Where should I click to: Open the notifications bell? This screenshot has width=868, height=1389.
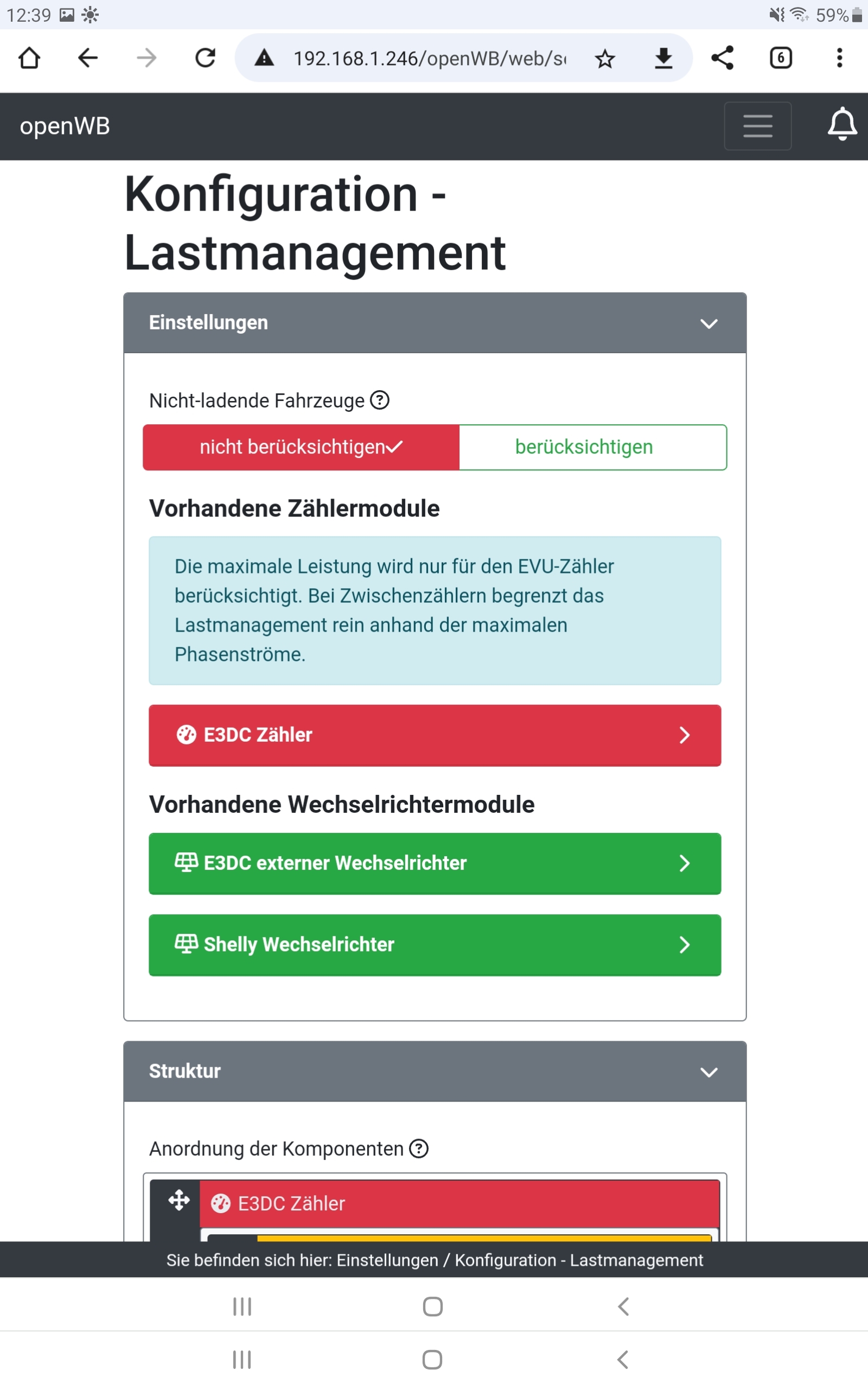841,125
